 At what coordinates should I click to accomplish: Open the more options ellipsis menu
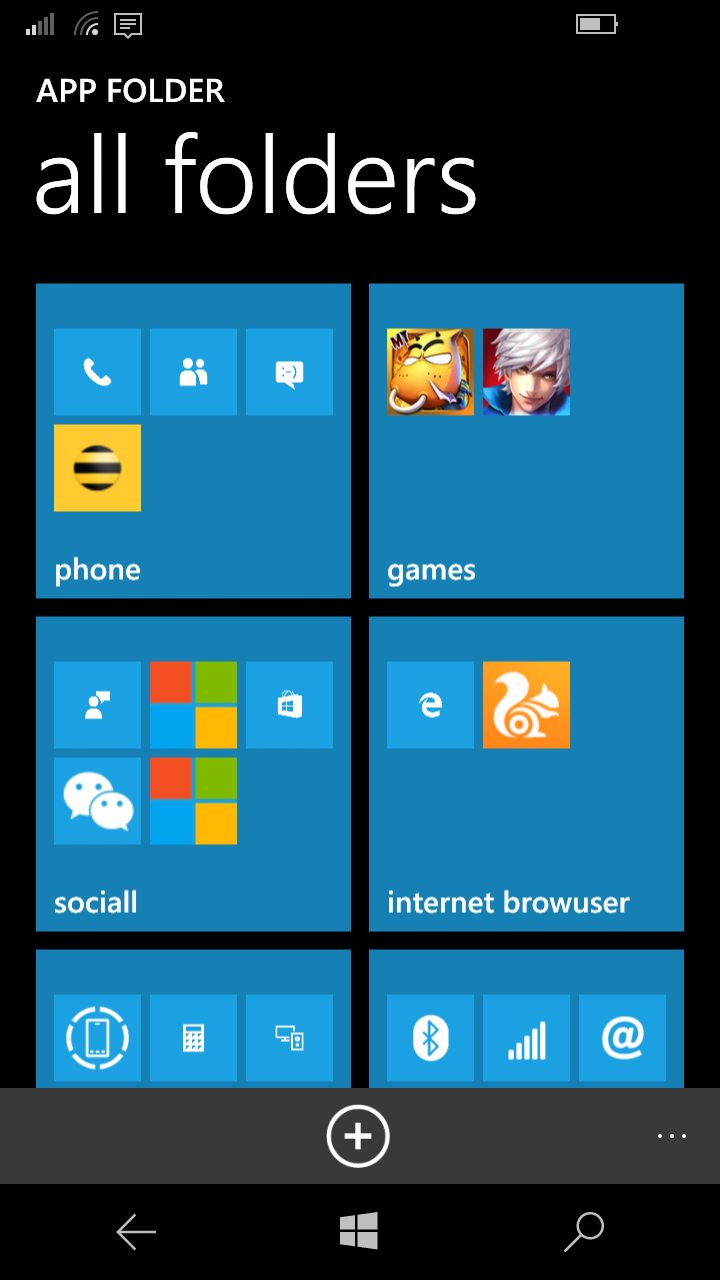(671, 1136)
